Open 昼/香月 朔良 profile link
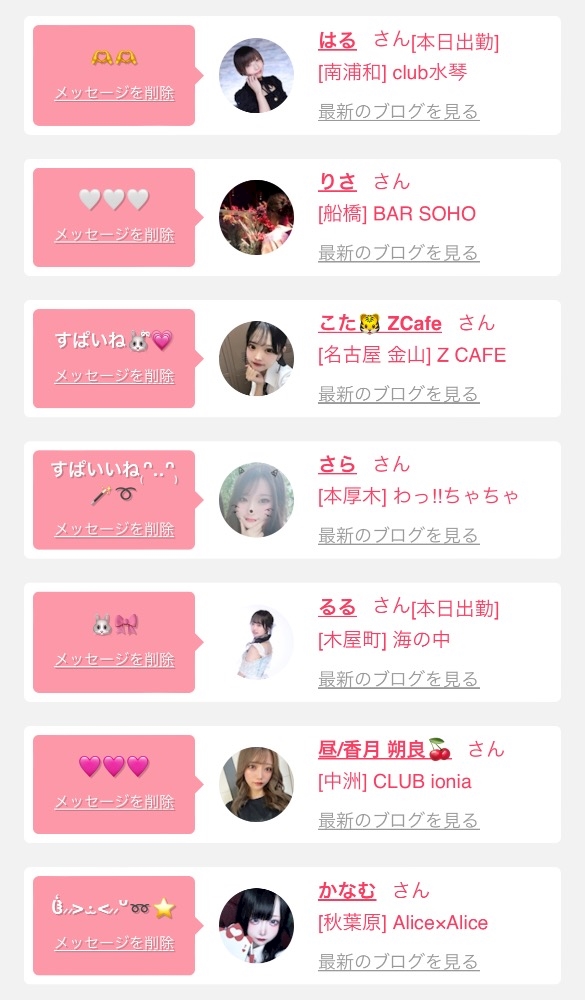 pos(385,749)
